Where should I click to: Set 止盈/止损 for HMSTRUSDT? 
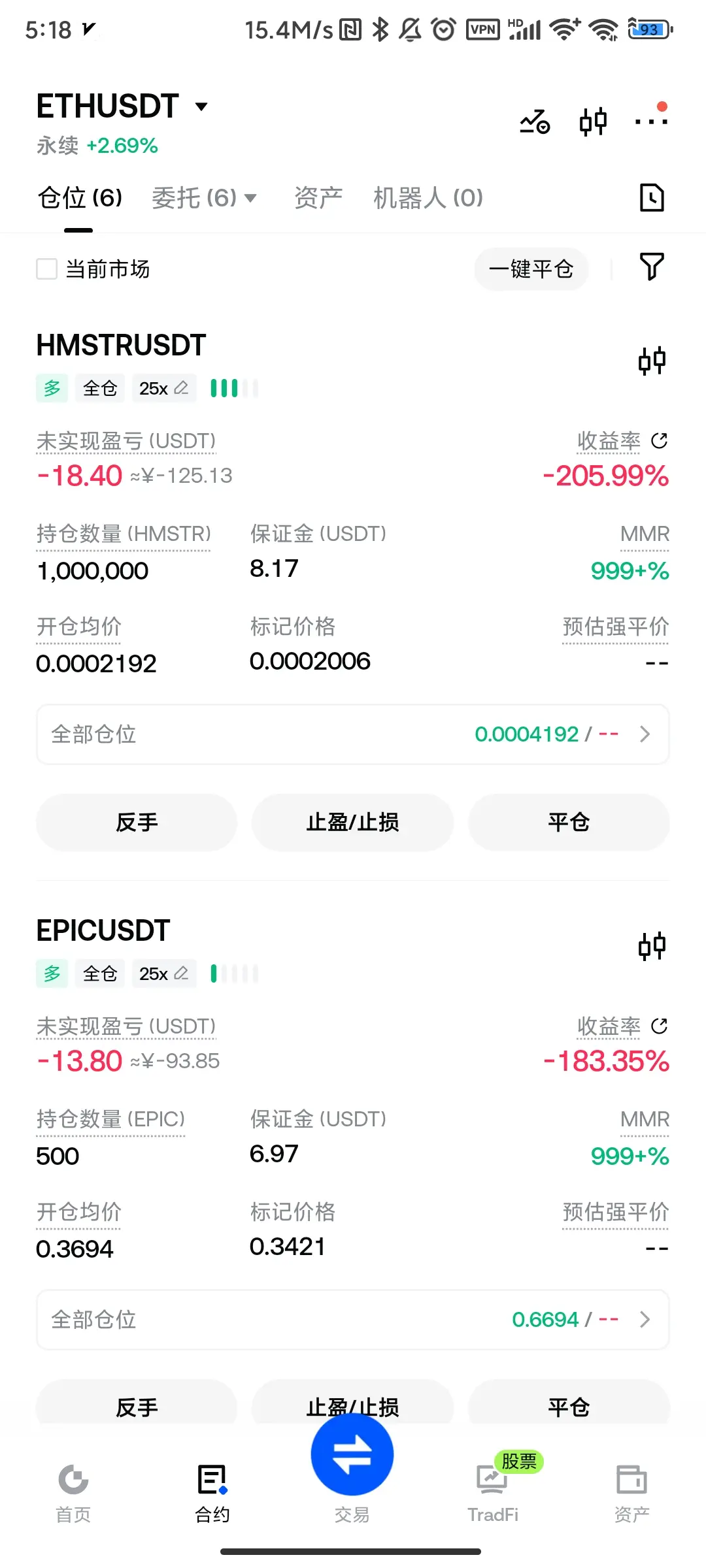pos(353,822)
